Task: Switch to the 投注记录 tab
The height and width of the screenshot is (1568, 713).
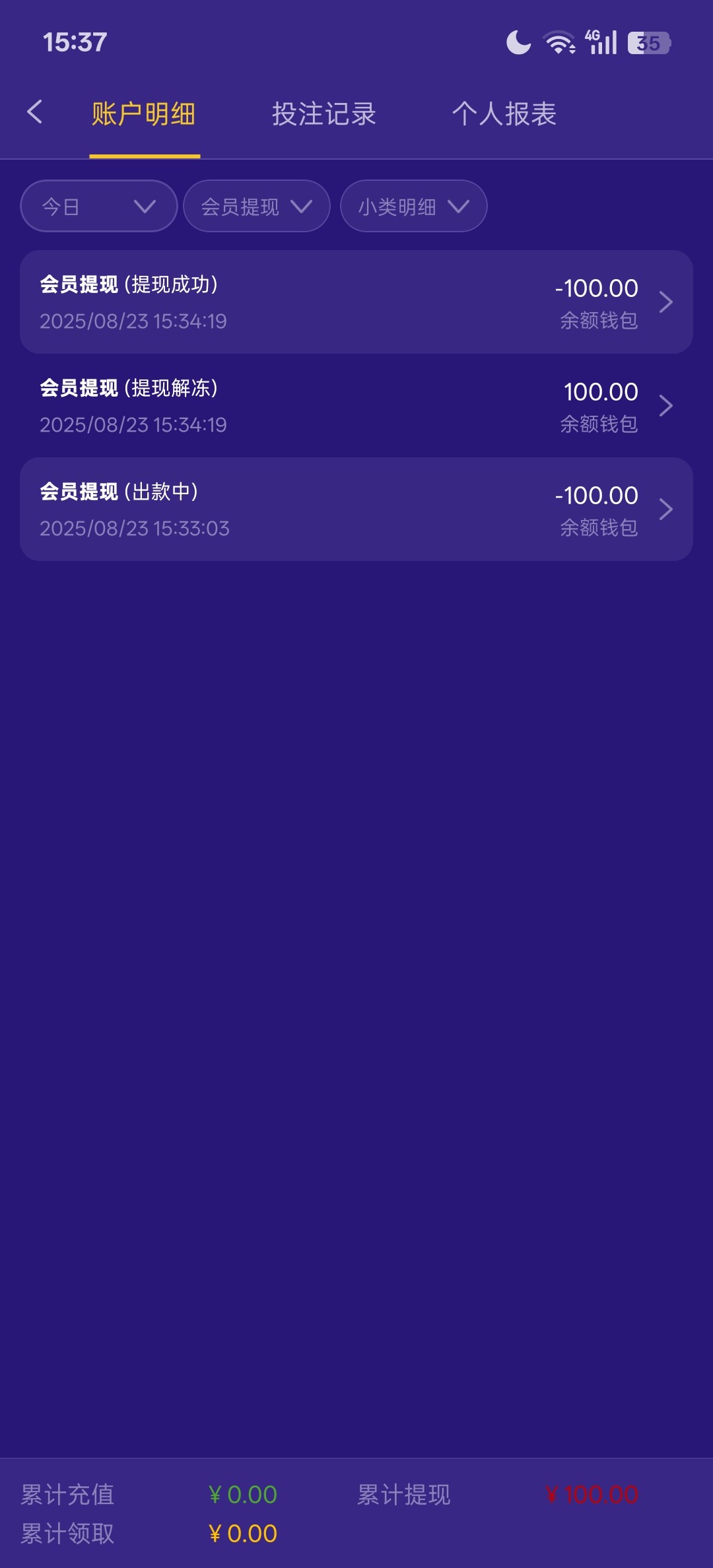Action: point(323,114)
